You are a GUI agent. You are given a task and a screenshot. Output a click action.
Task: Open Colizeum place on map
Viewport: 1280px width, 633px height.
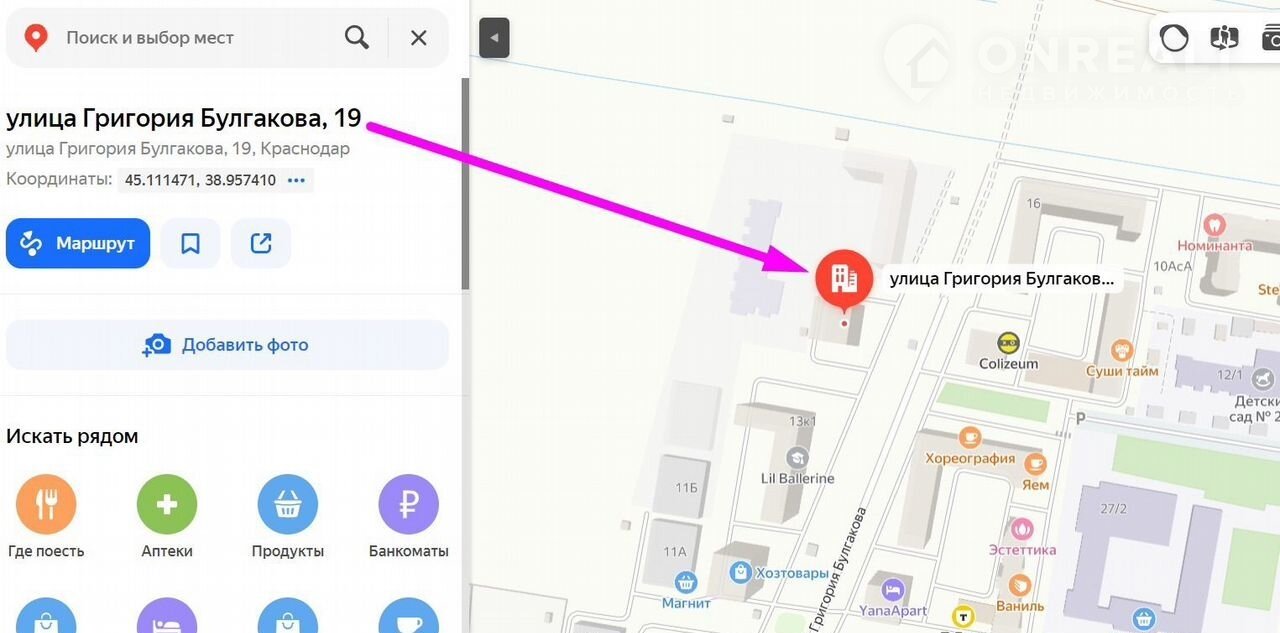click(1009, 343)
